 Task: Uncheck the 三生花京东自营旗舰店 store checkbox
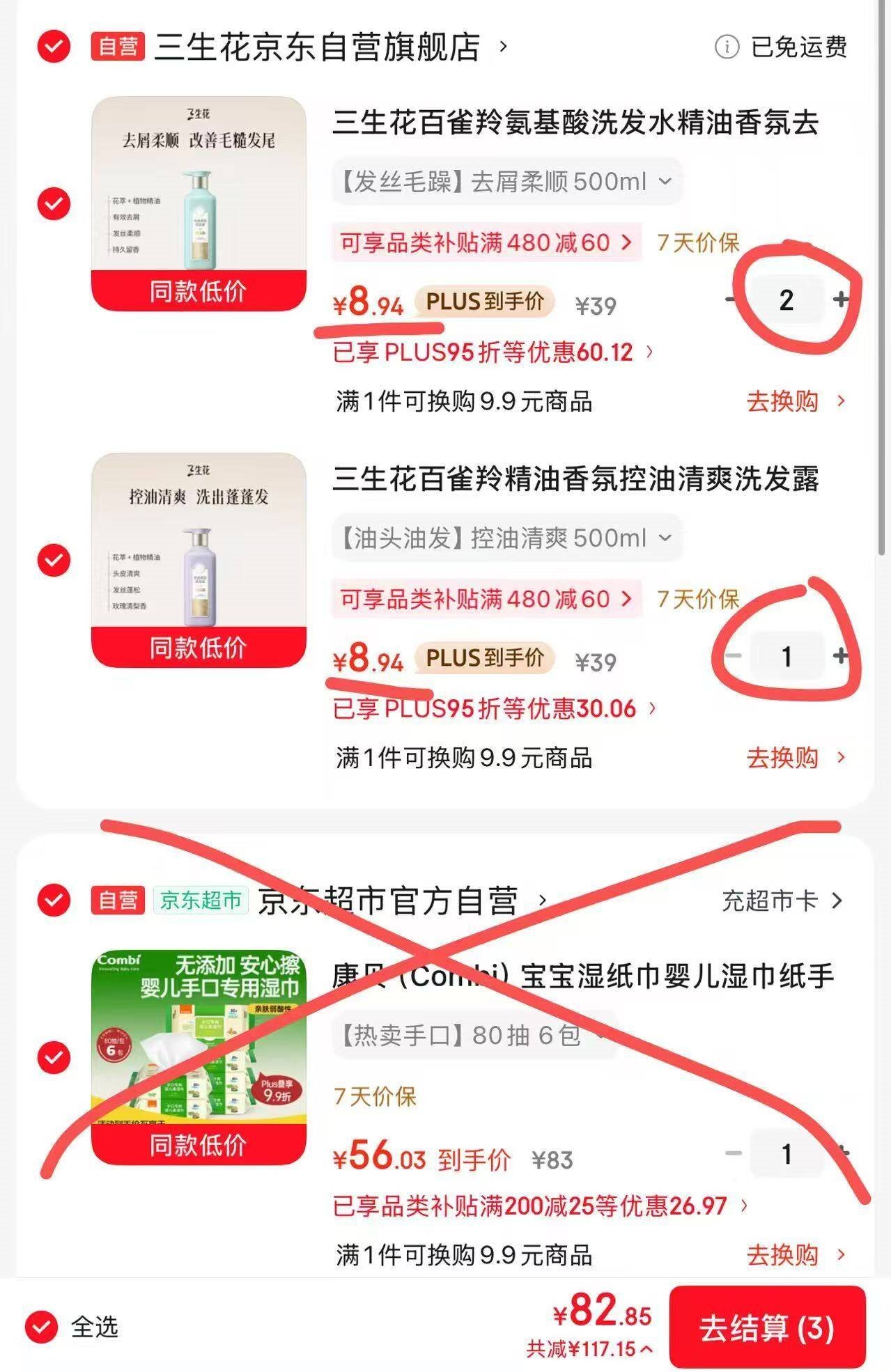pyautogui.click(x=54, y=47)
